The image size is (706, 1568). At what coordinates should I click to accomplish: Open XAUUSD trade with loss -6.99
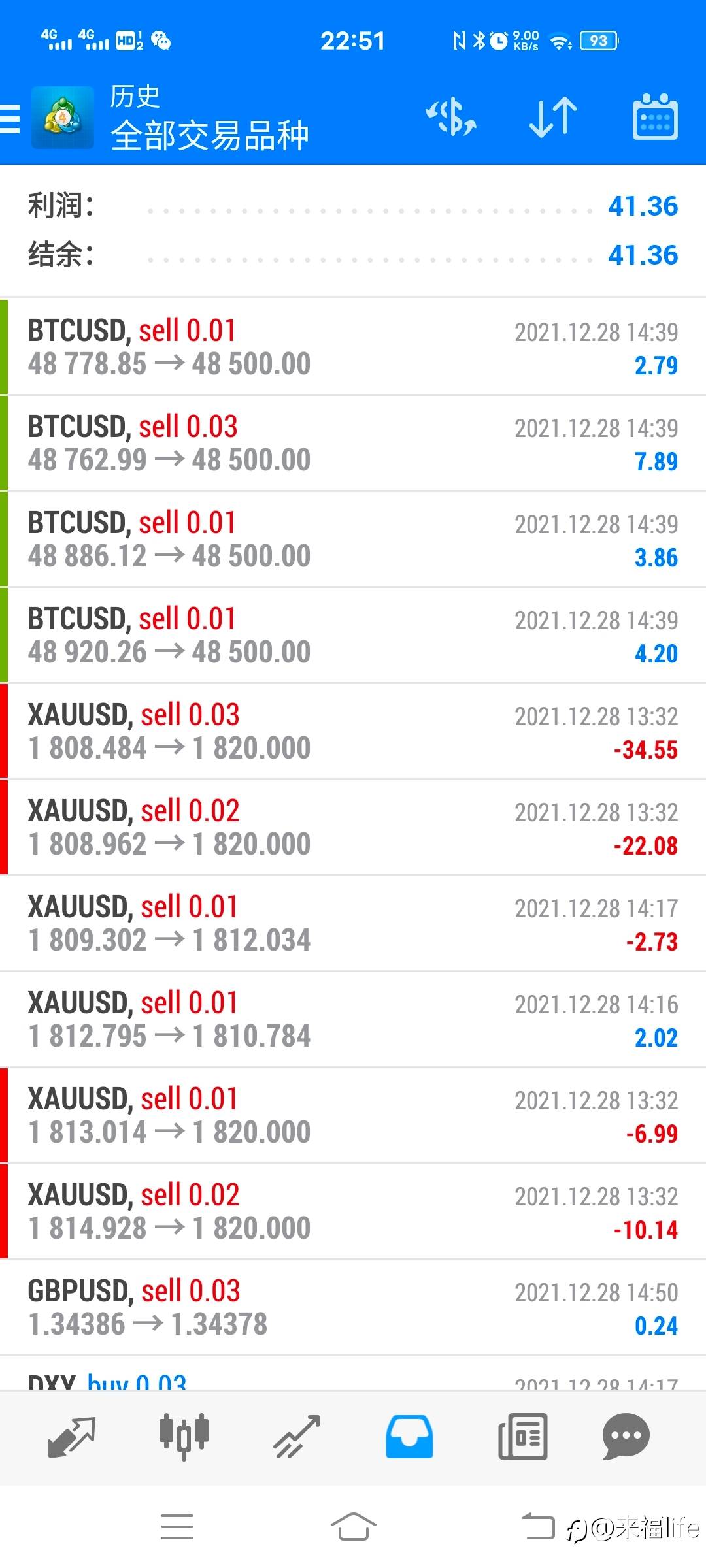pos(353,1115)
